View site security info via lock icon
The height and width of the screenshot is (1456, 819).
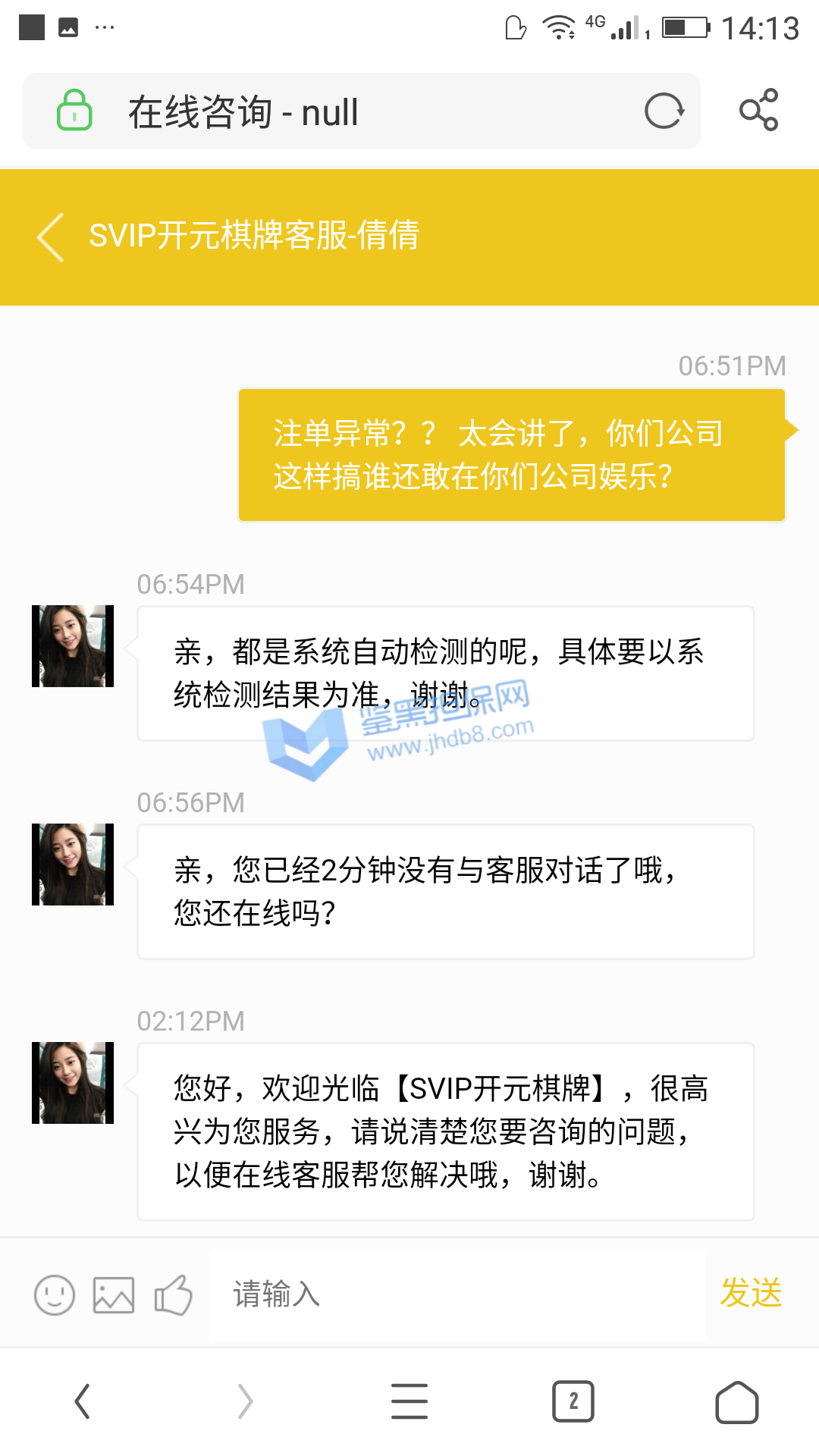75,111
